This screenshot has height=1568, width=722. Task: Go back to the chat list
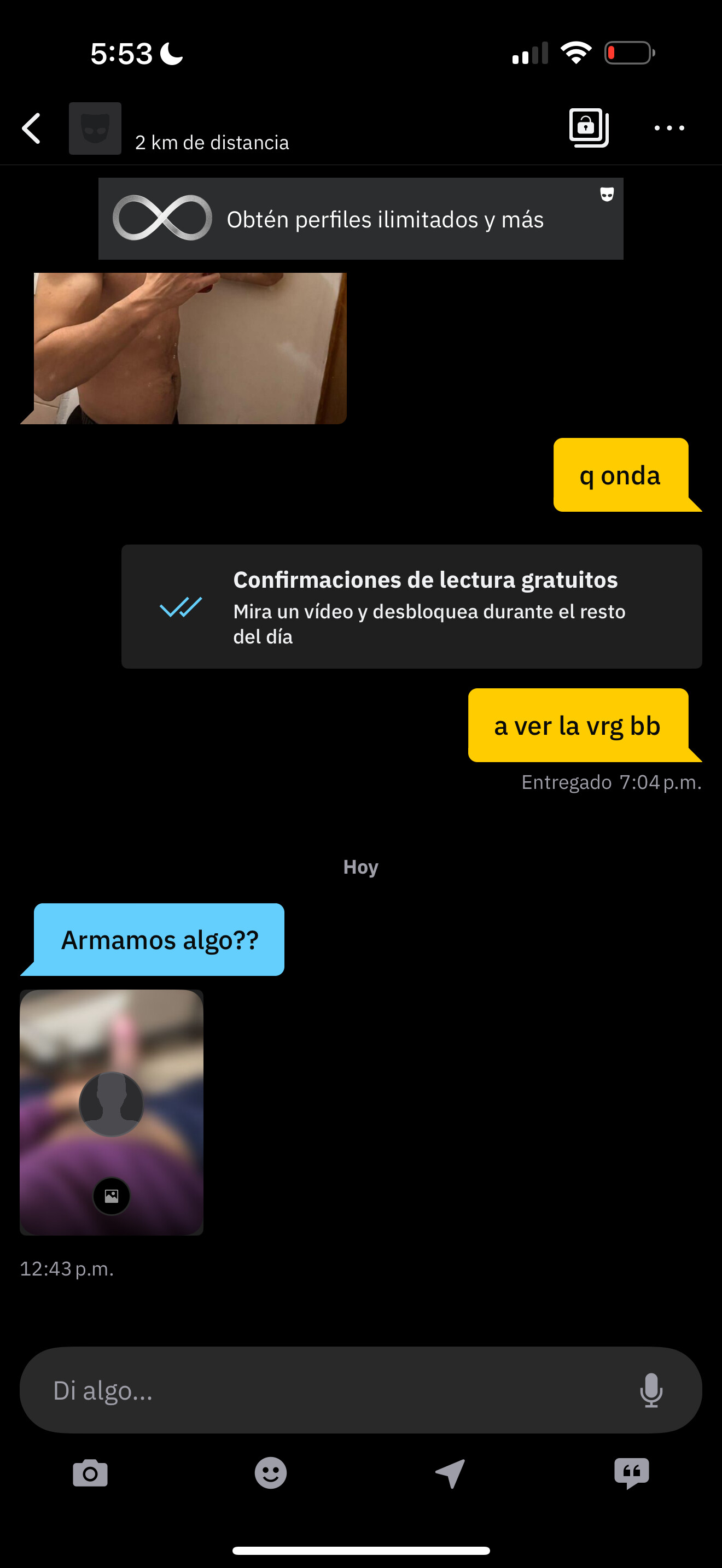point(32,128)
